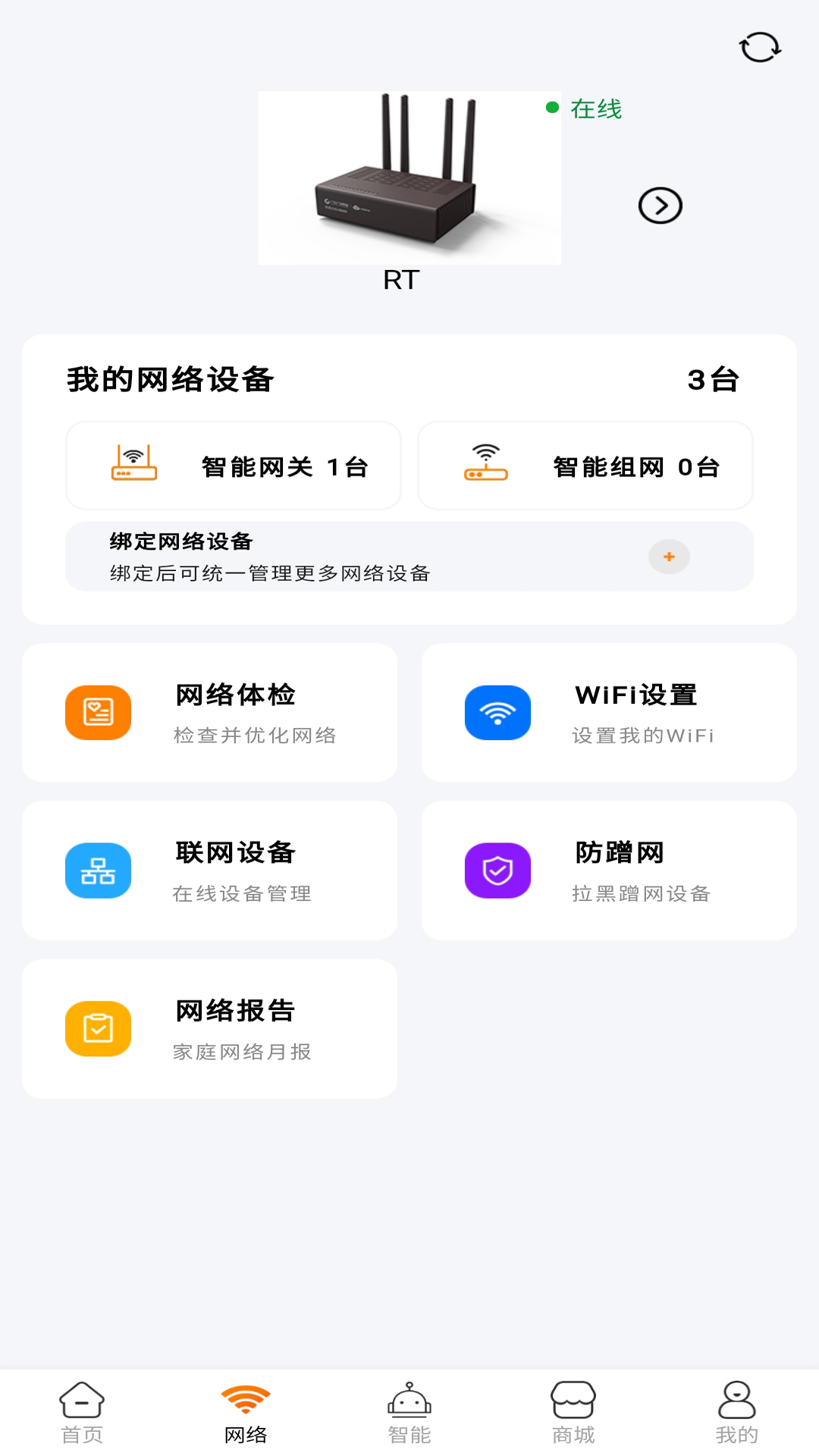This screenshot has height=1456, width=819.
Task: Tap the plus button to bind network device
Action: click(668, 557)
